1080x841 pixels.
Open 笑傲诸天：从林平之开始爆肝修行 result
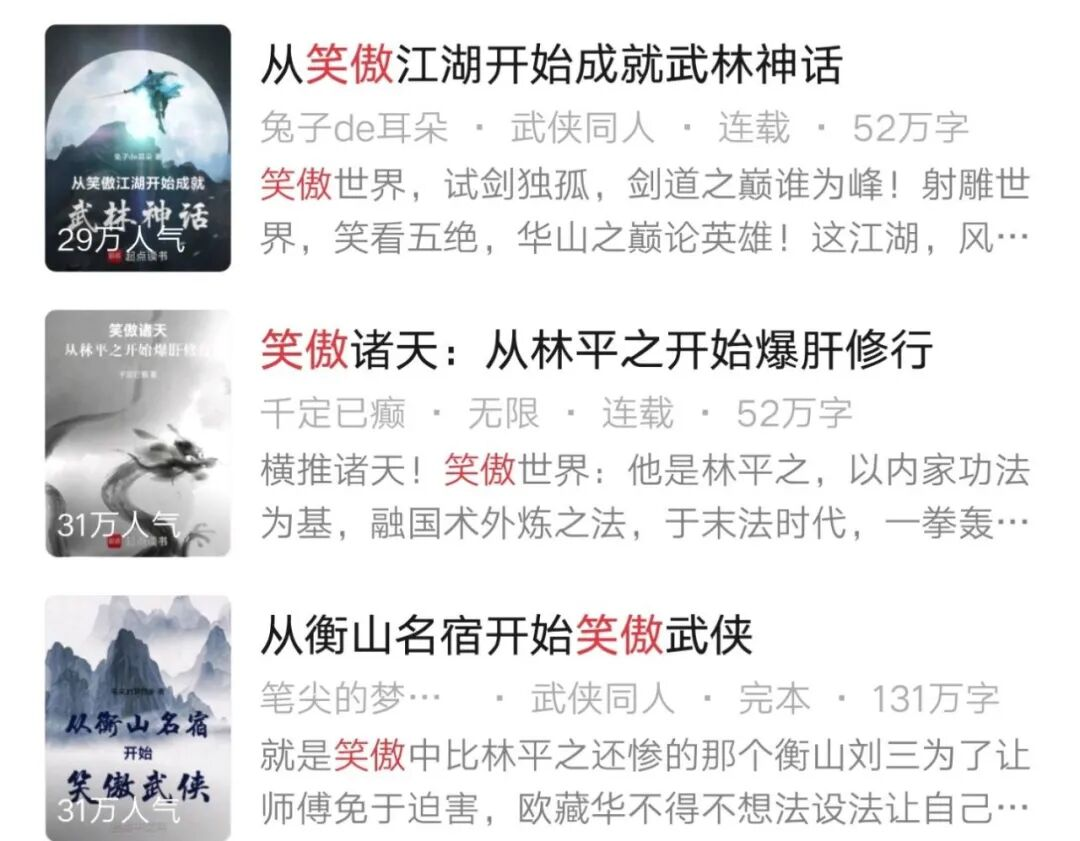click(596, 350)
